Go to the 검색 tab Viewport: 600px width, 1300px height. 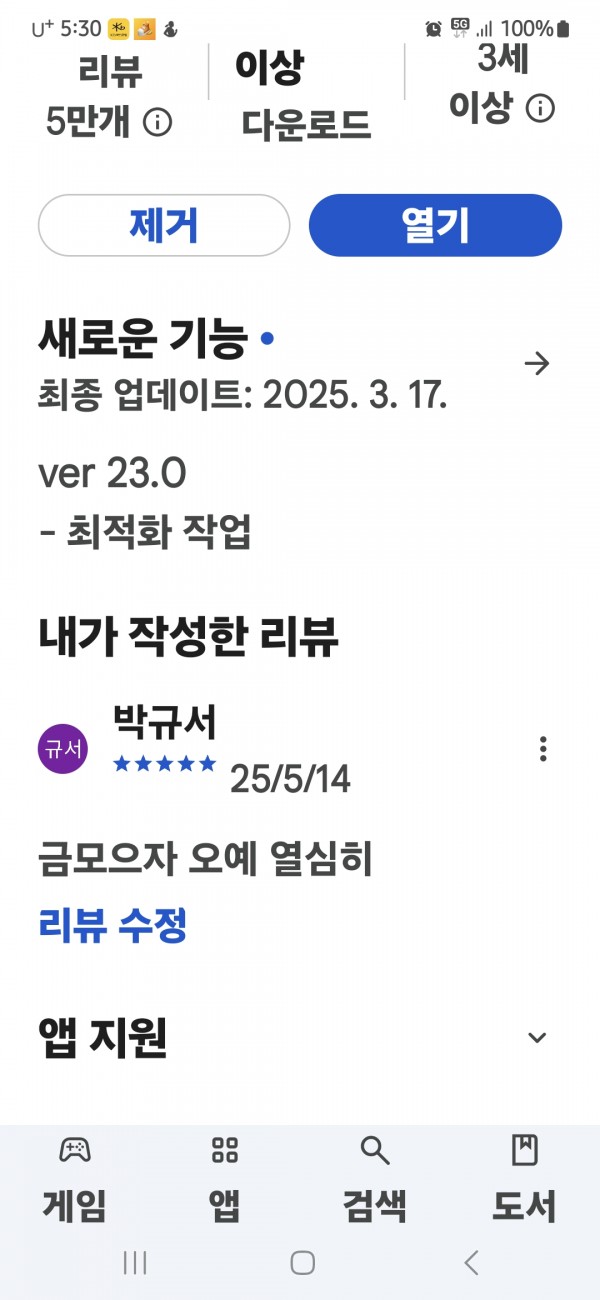coord(375,1179)
